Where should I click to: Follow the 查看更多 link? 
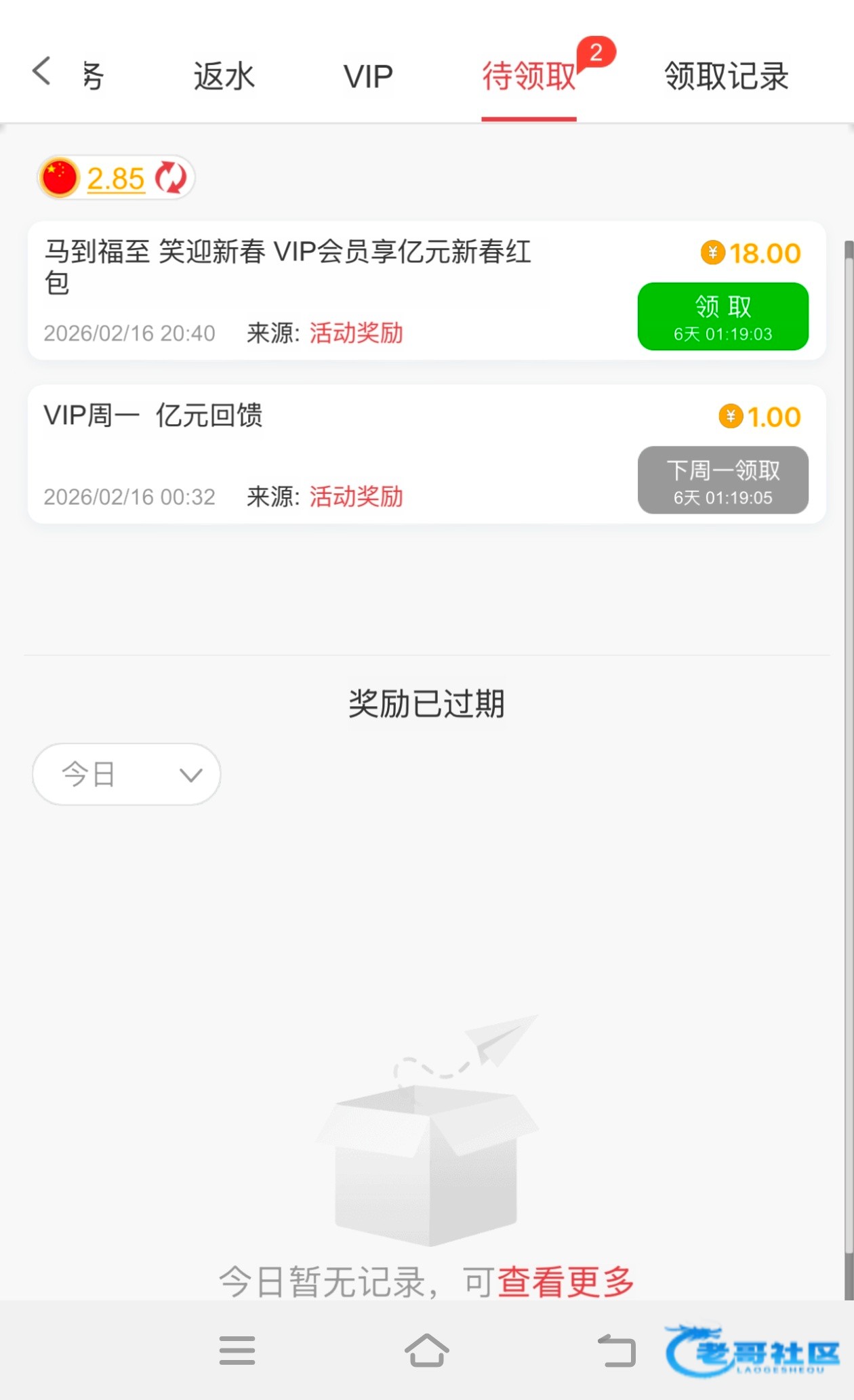(566, 1281)
